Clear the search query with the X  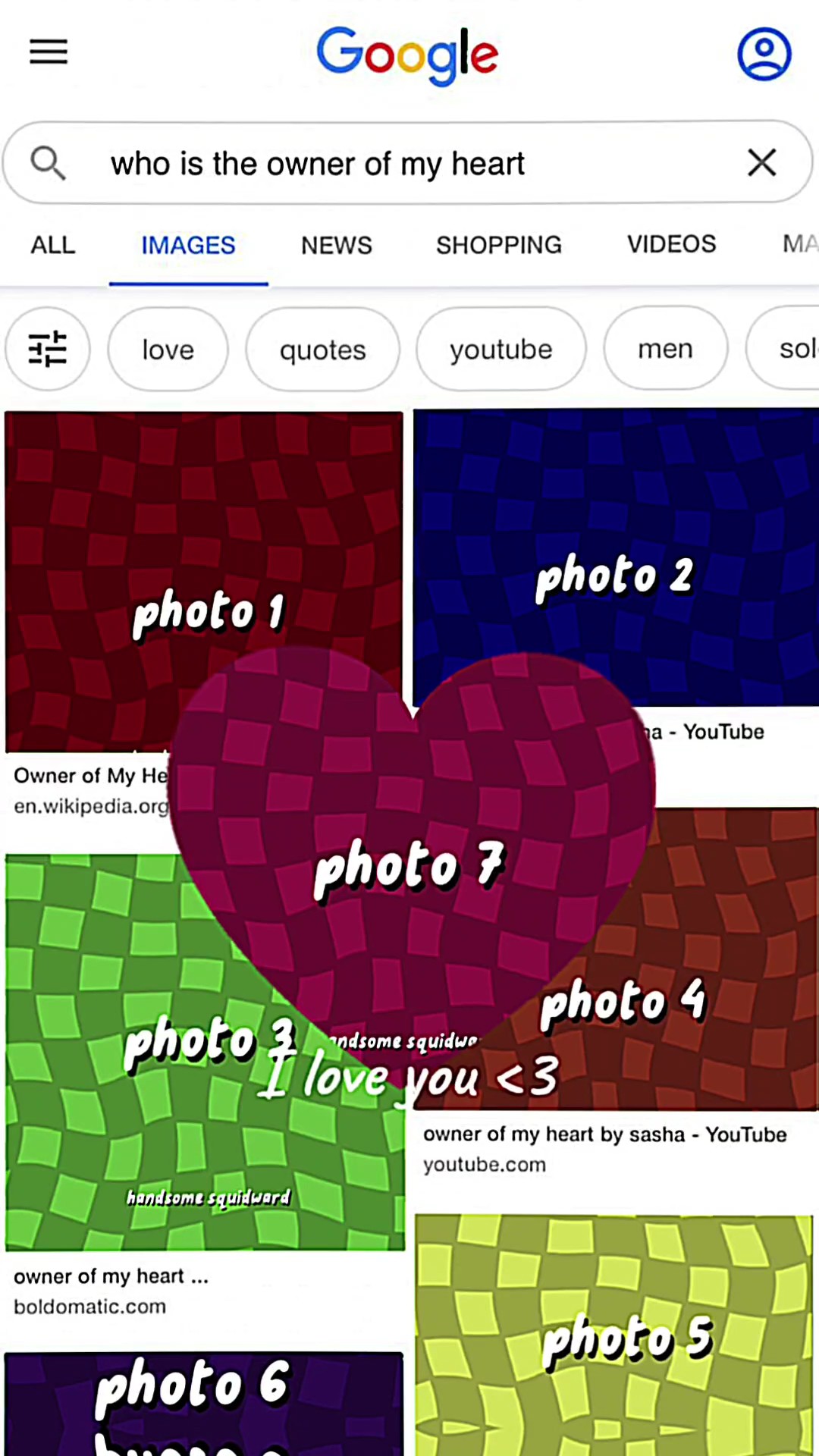point(761,163)
